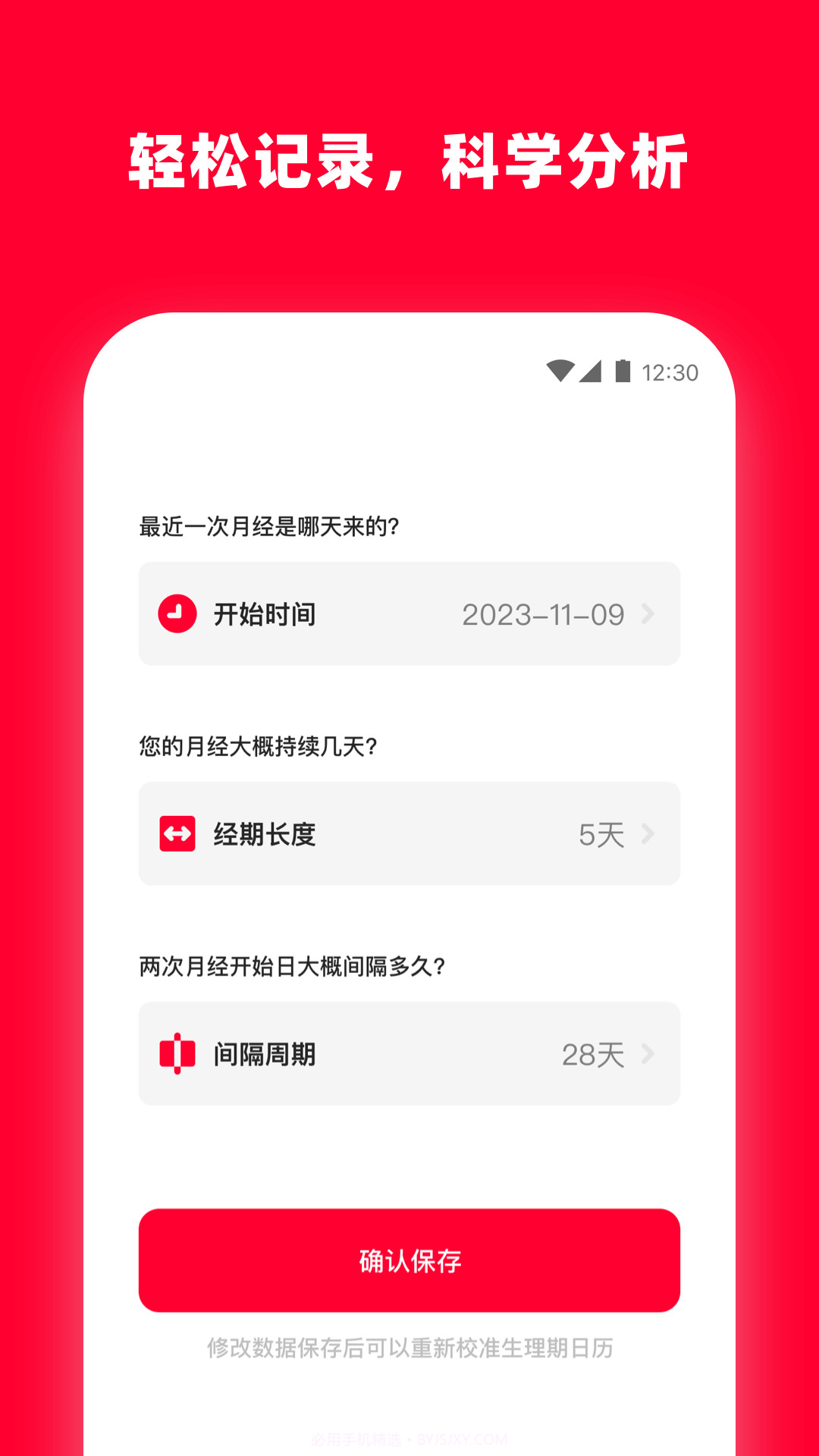Expand the chevron beside 28天
Viewport: 819px width, 1456px height.
(648, 1053)
